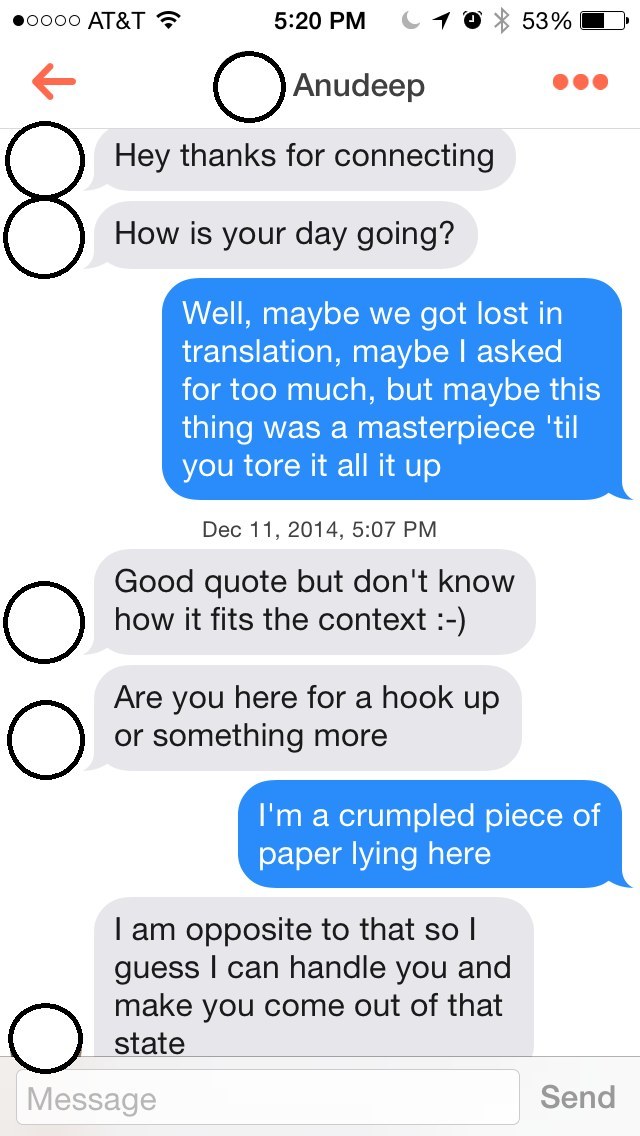Viewport: 640px width, 1136px height.
Task: Open the three-dot options menu
Action: click(580, 83)
